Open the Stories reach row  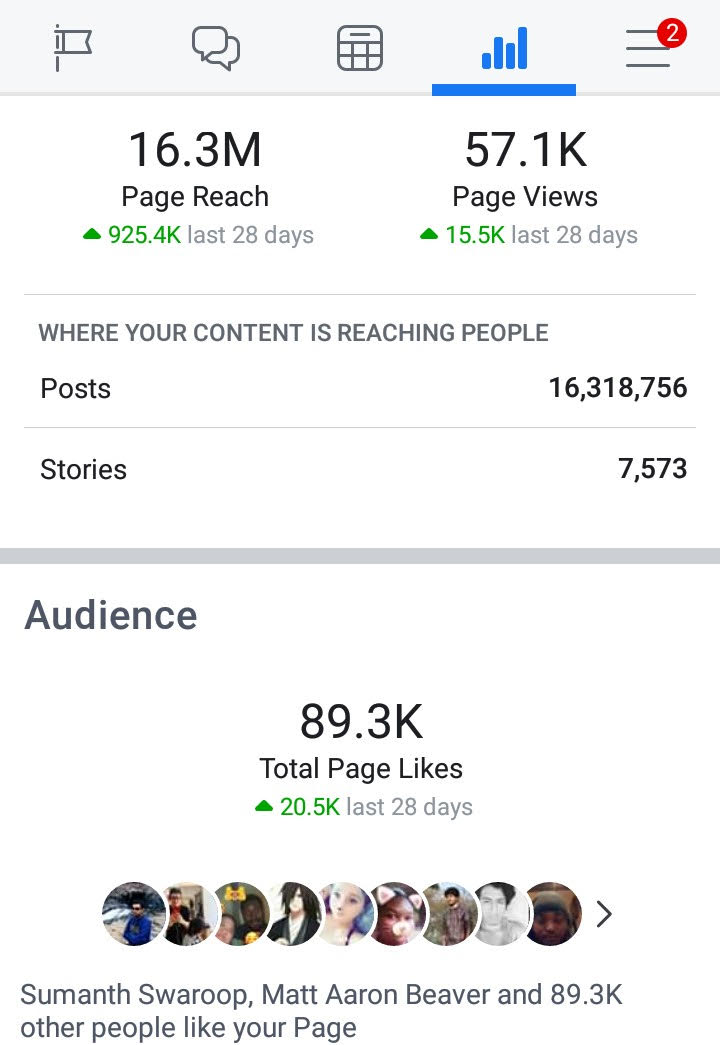[x=360, y=469]
